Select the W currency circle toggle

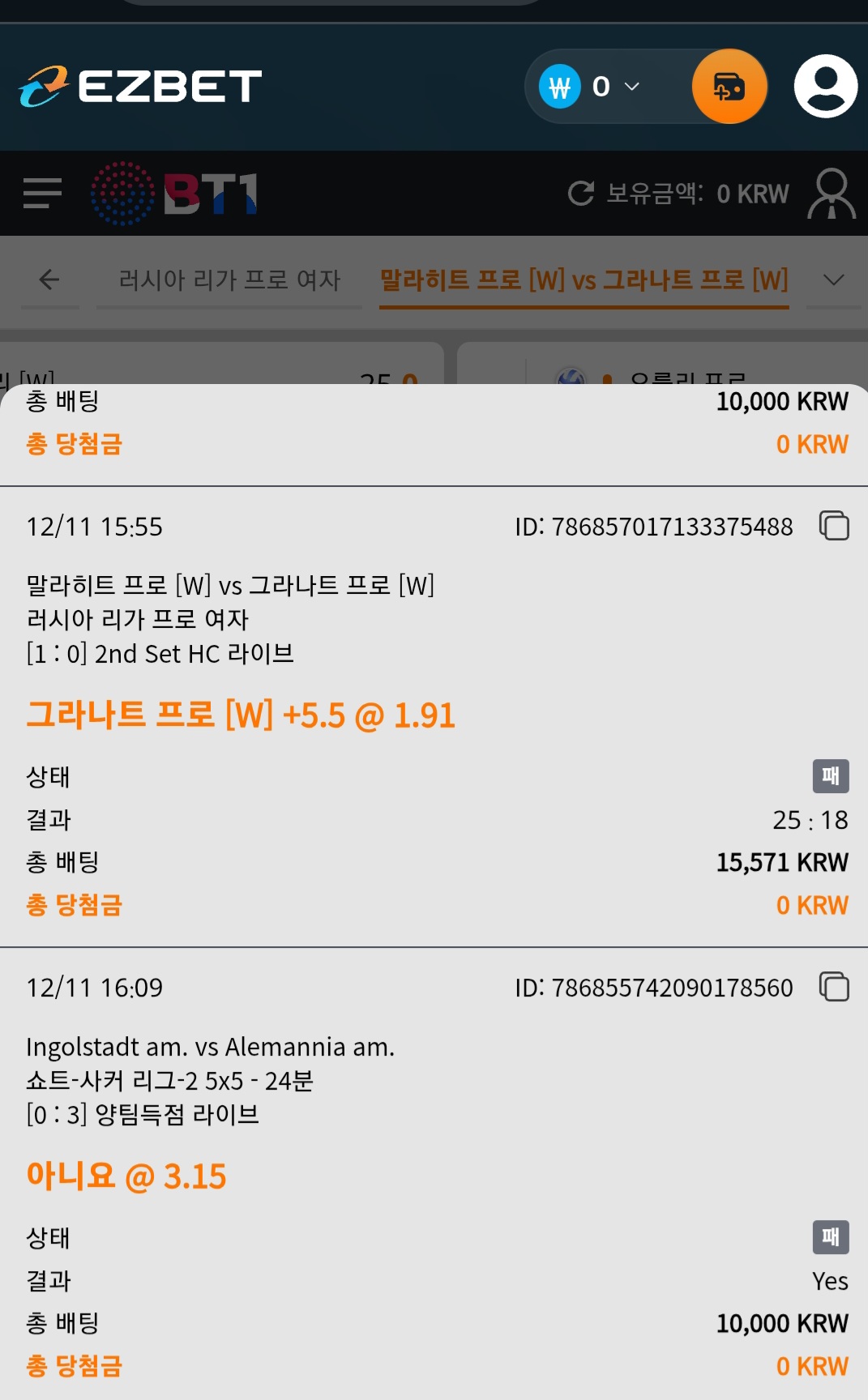pos(559,87)
